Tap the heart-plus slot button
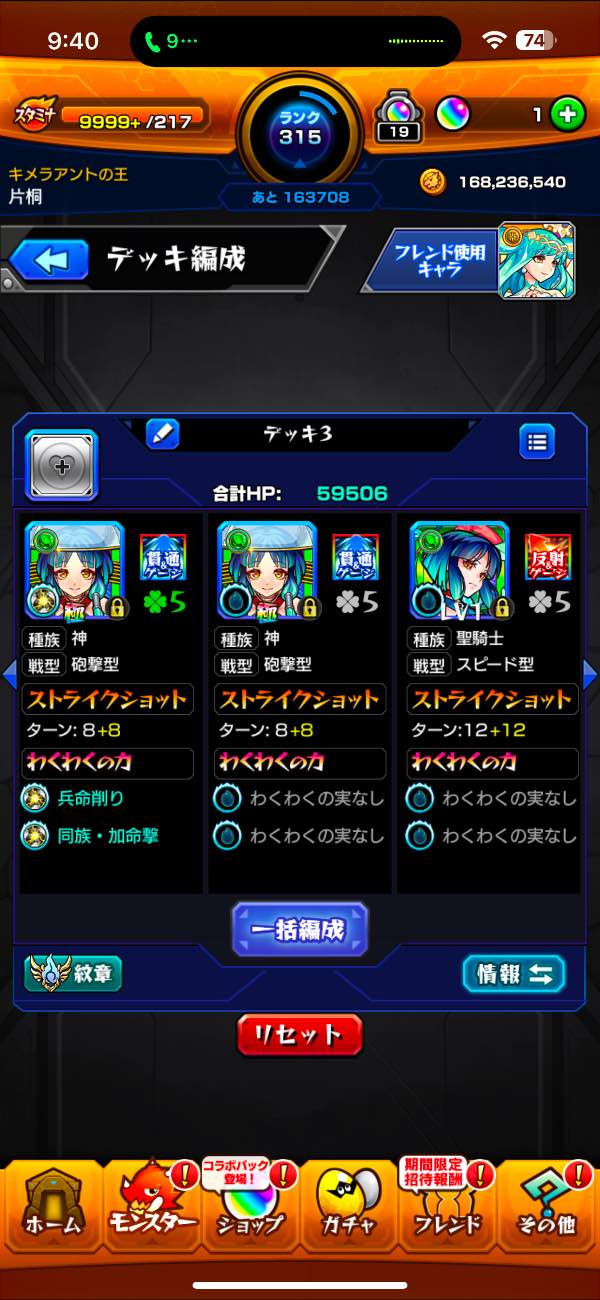The height and width of the screenshot is (1300, 600). [x=61, y=465]
